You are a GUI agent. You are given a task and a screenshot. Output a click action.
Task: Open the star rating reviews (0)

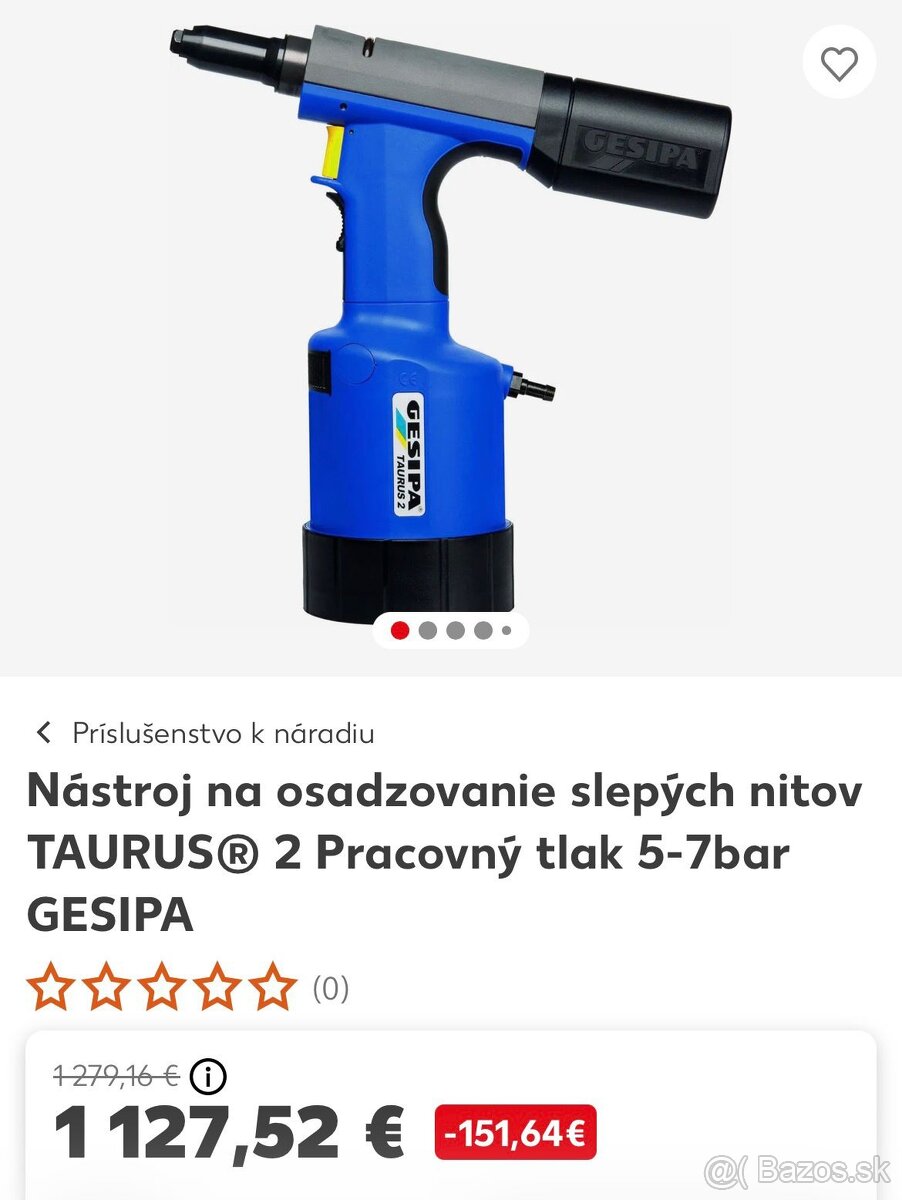point(187,989)
